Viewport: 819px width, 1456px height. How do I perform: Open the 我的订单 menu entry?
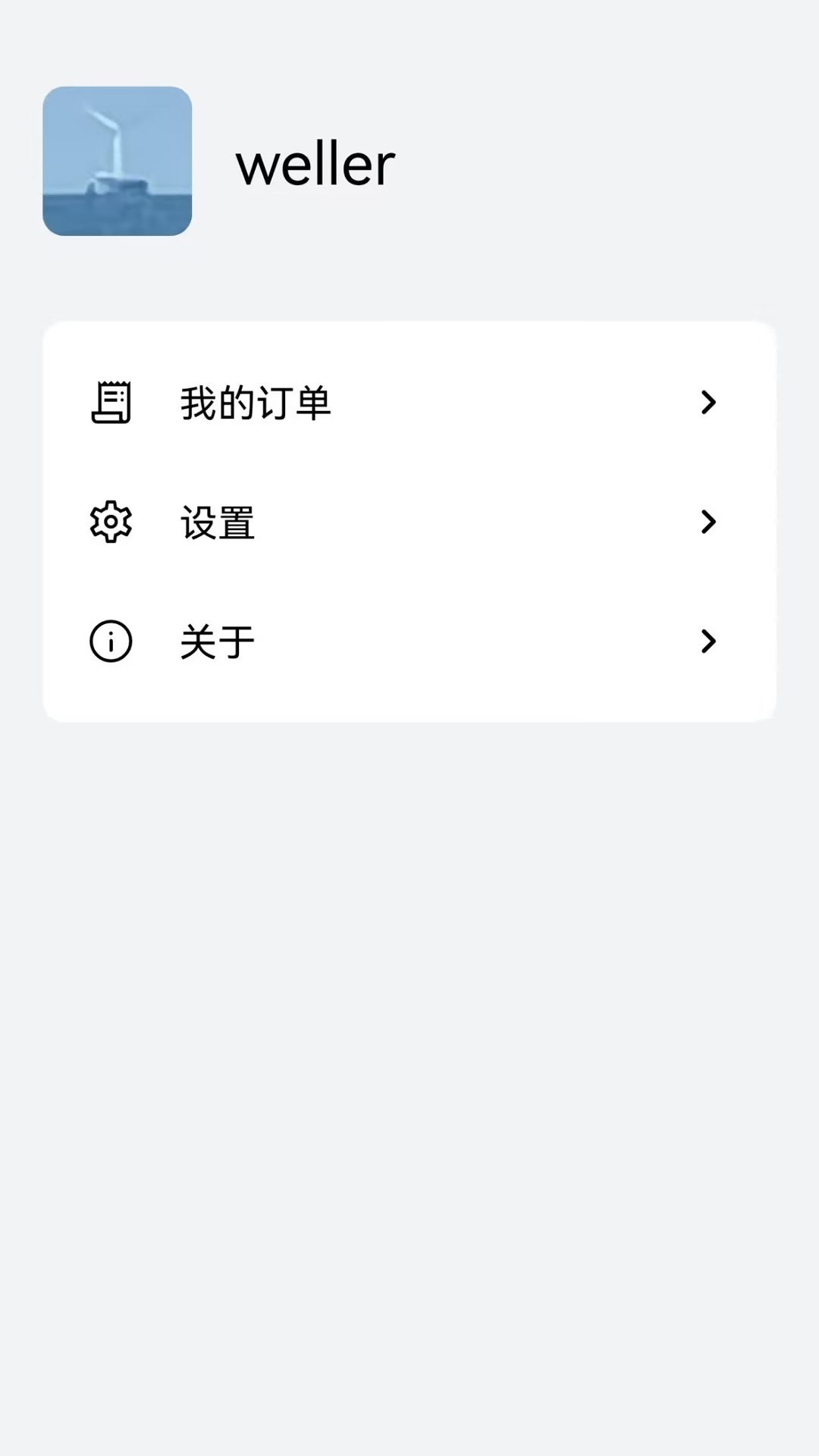tap(409, 403)
